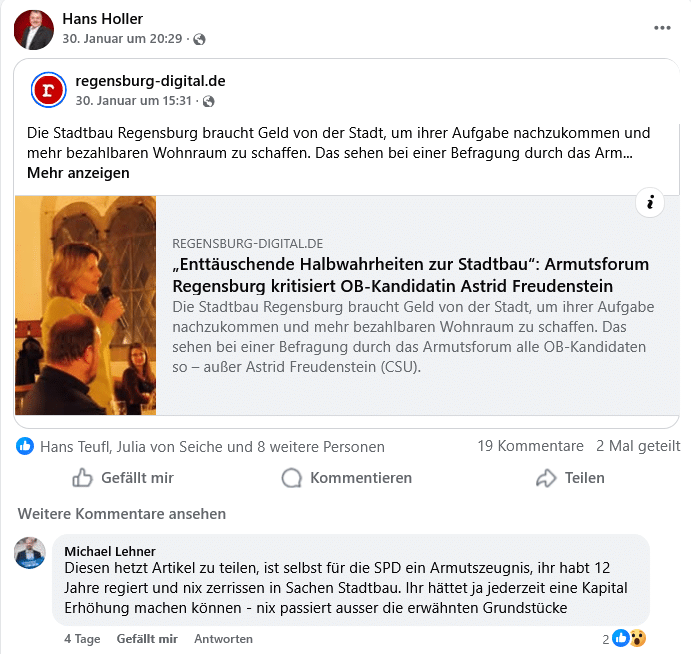Image resolution: width=691 pixels, height=654 pixels.
Task: See who shared: 2 Mal geteilt
Action: [638, 446]
